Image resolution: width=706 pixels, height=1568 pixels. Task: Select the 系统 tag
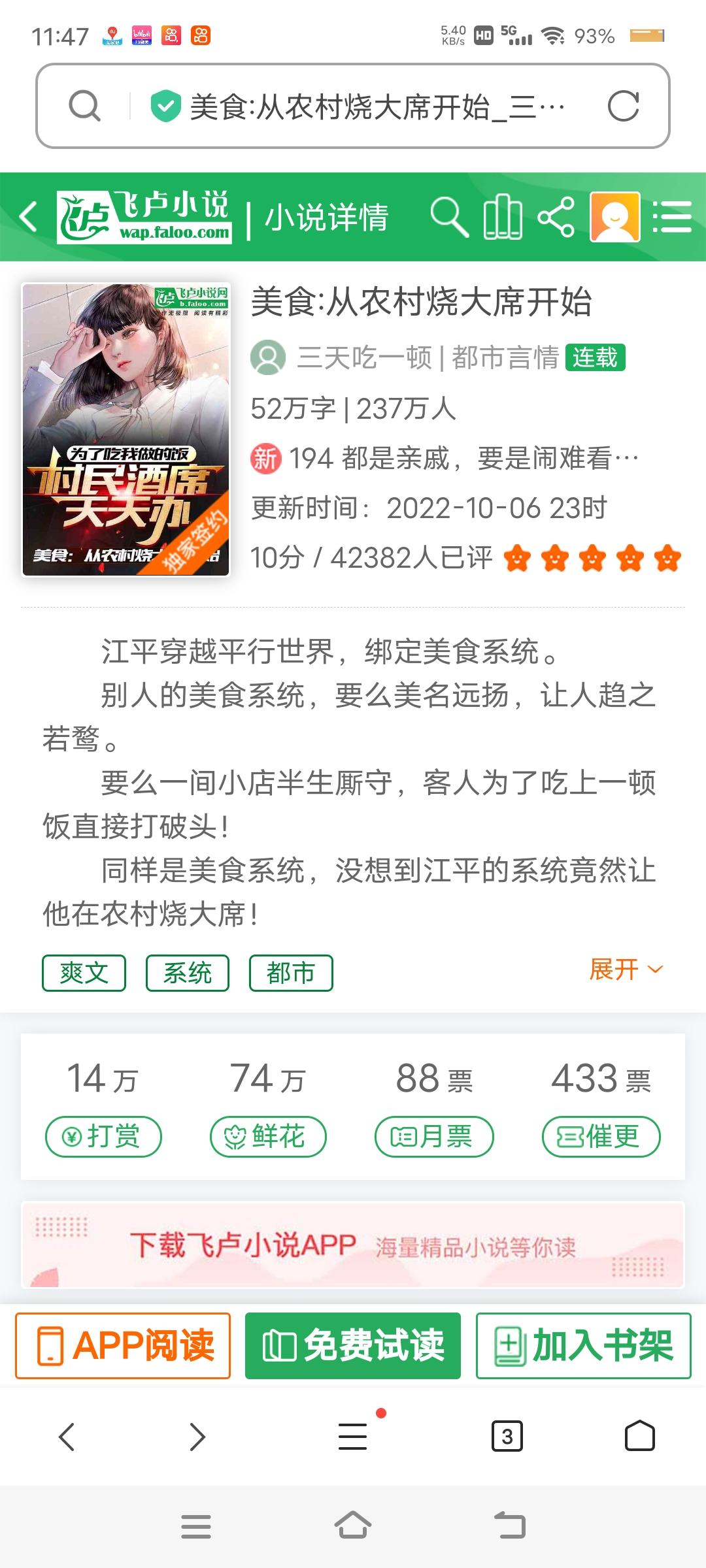188,973
